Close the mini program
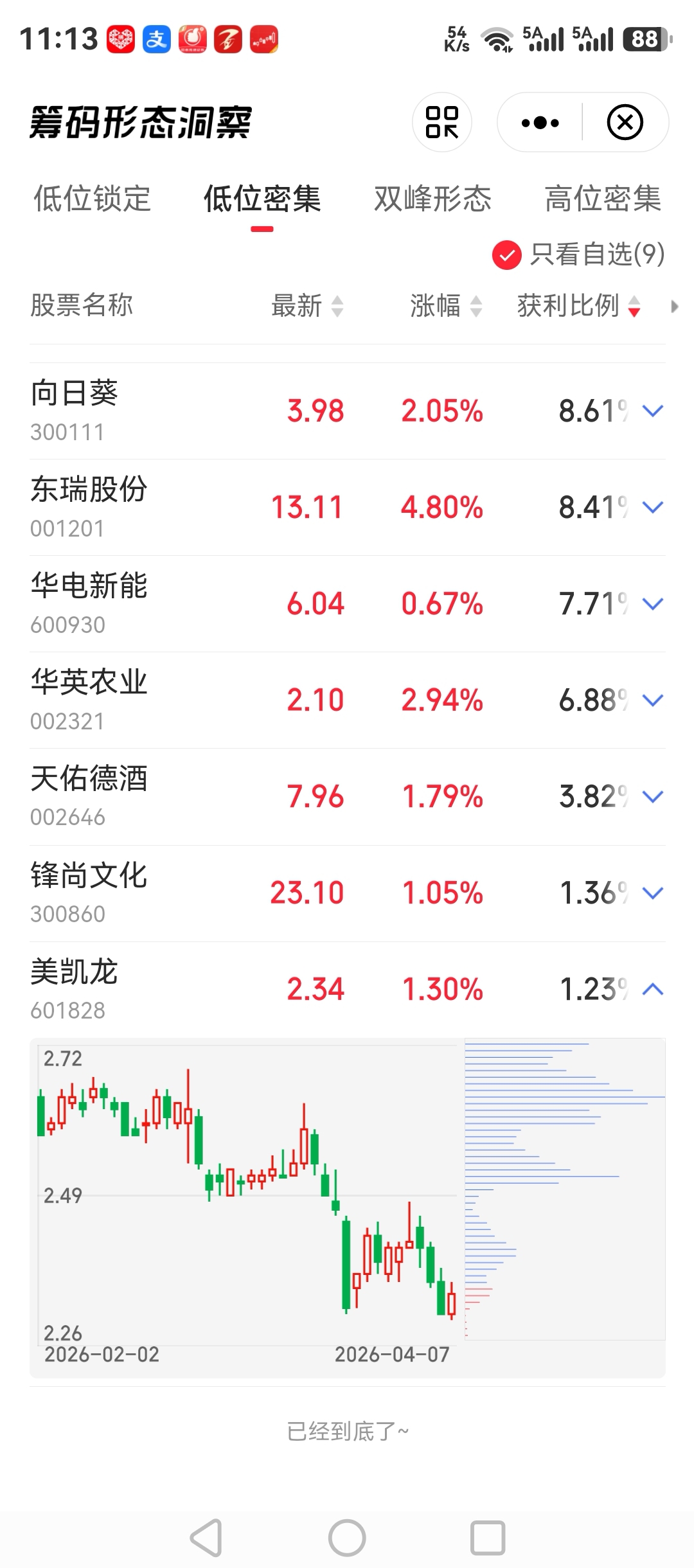The width and height of the screenshot is (694, 1568). (625, 122)
